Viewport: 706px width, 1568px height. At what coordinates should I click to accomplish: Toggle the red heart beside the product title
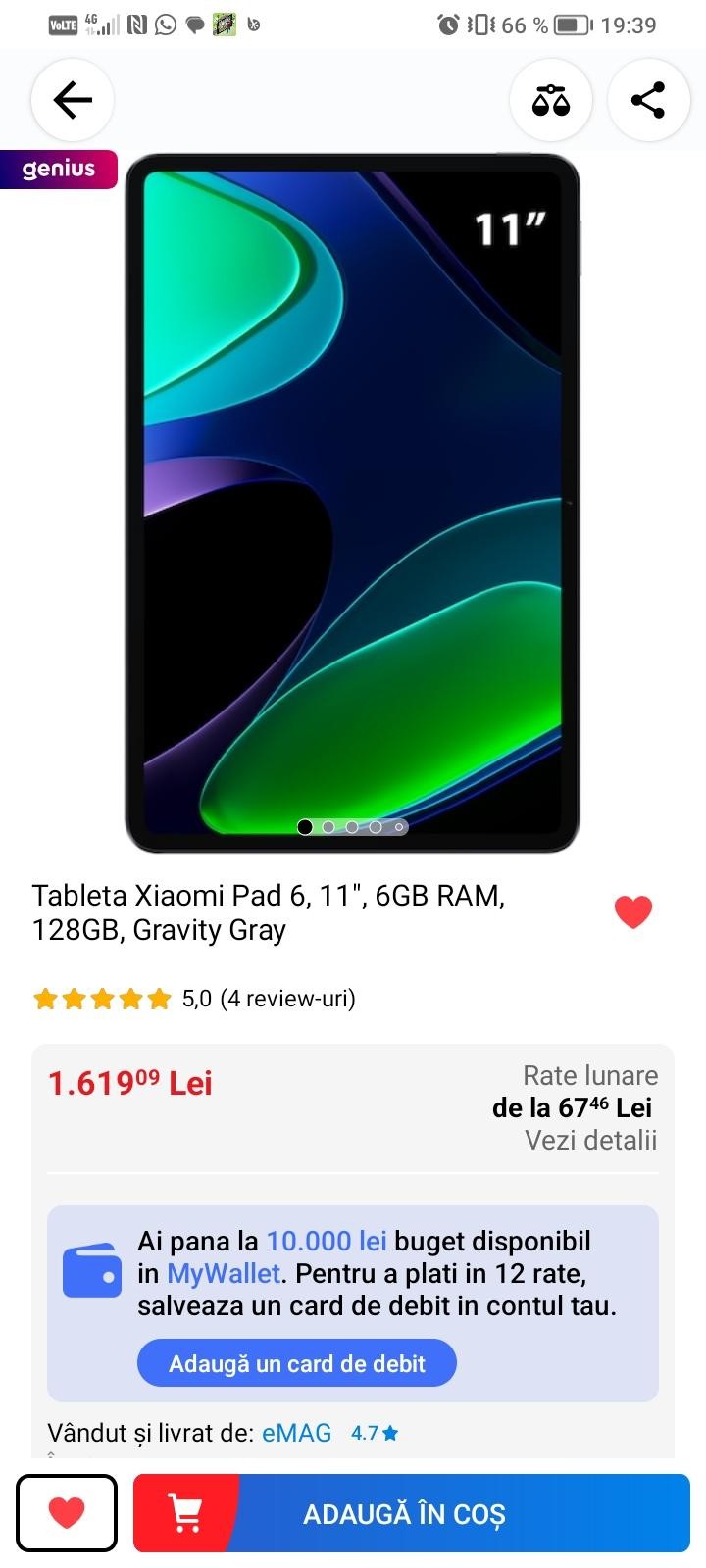[633, 912]
